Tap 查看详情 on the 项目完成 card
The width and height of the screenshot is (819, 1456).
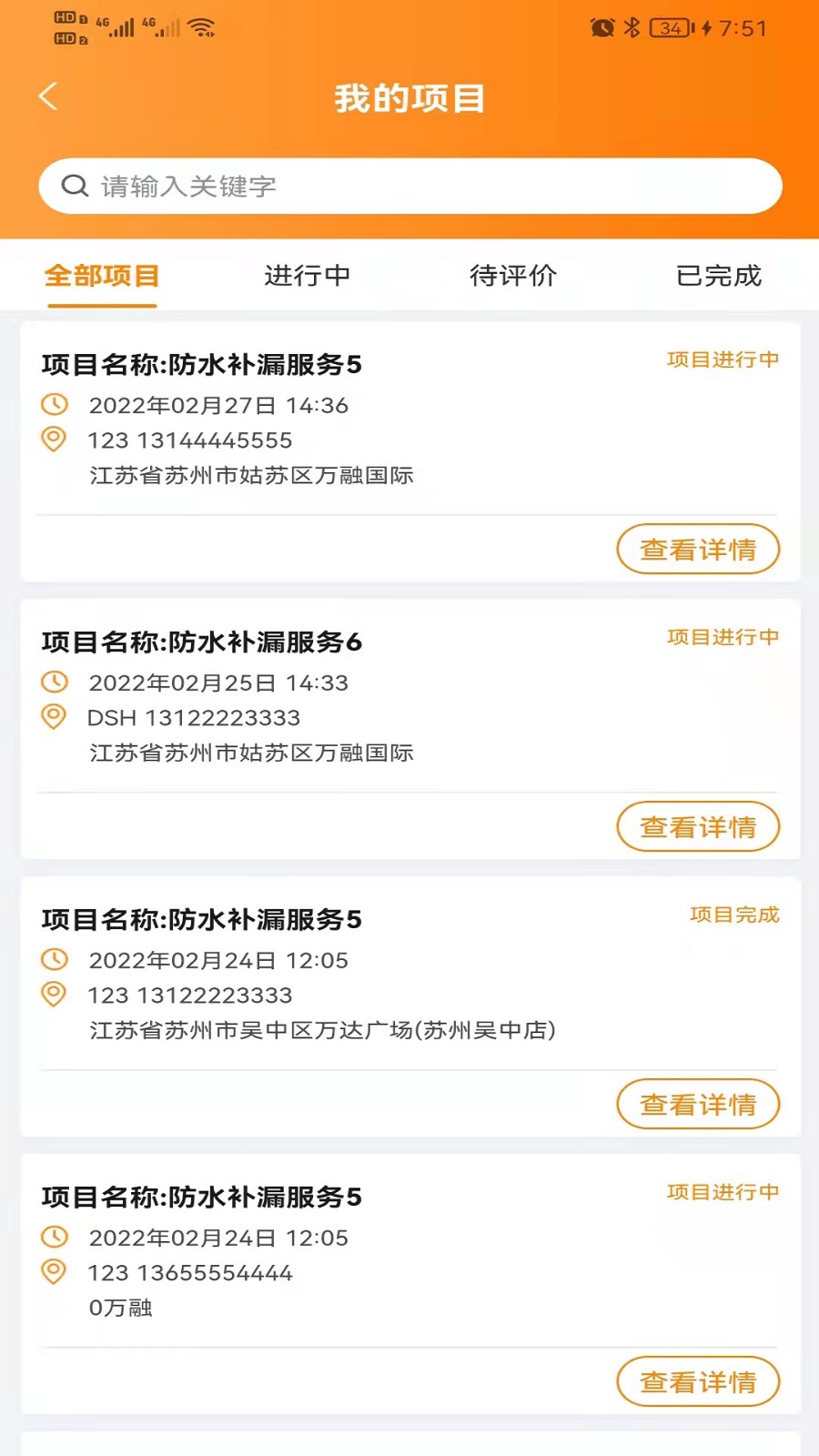(697, 1104)
